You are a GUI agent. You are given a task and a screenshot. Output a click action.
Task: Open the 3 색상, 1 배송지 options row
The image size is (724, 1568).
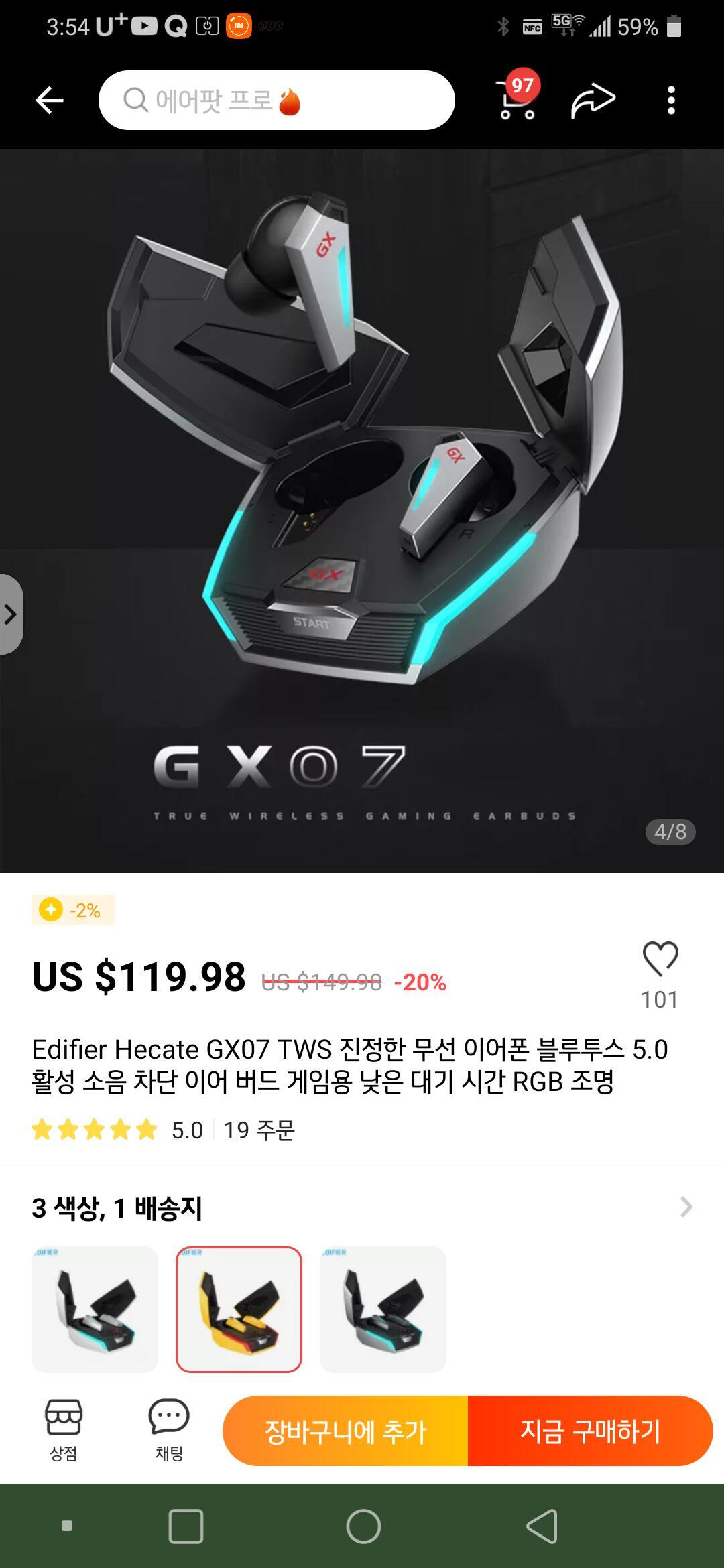click(x=362, y=1207)
